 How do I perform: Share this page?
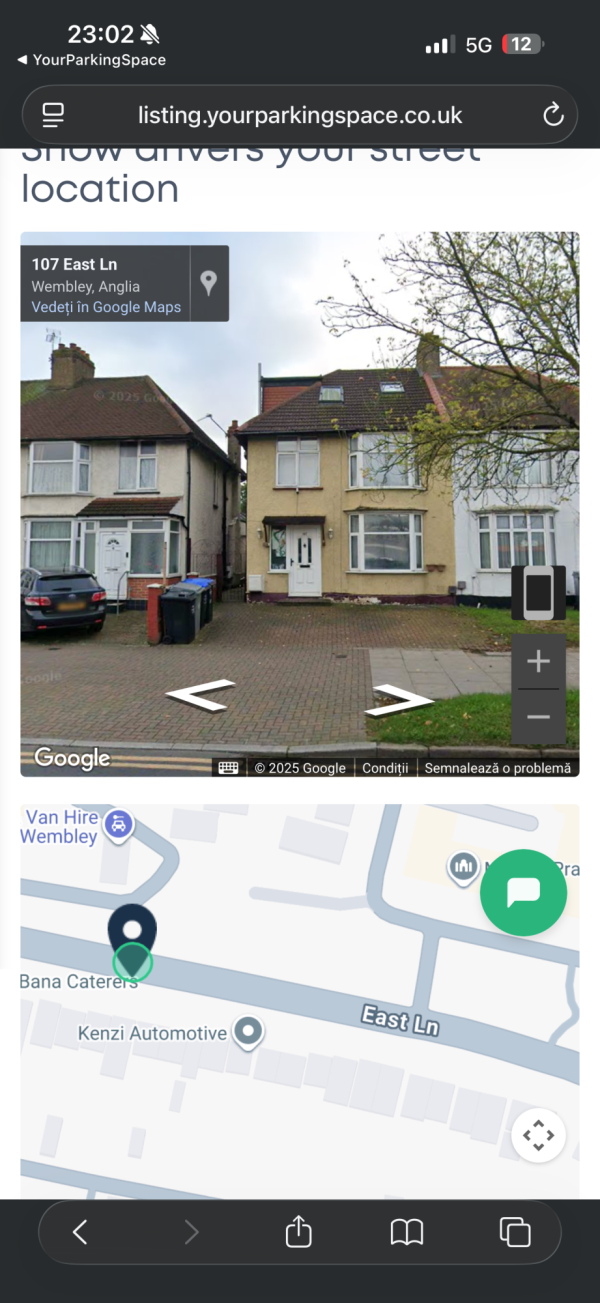[298, 1232]
